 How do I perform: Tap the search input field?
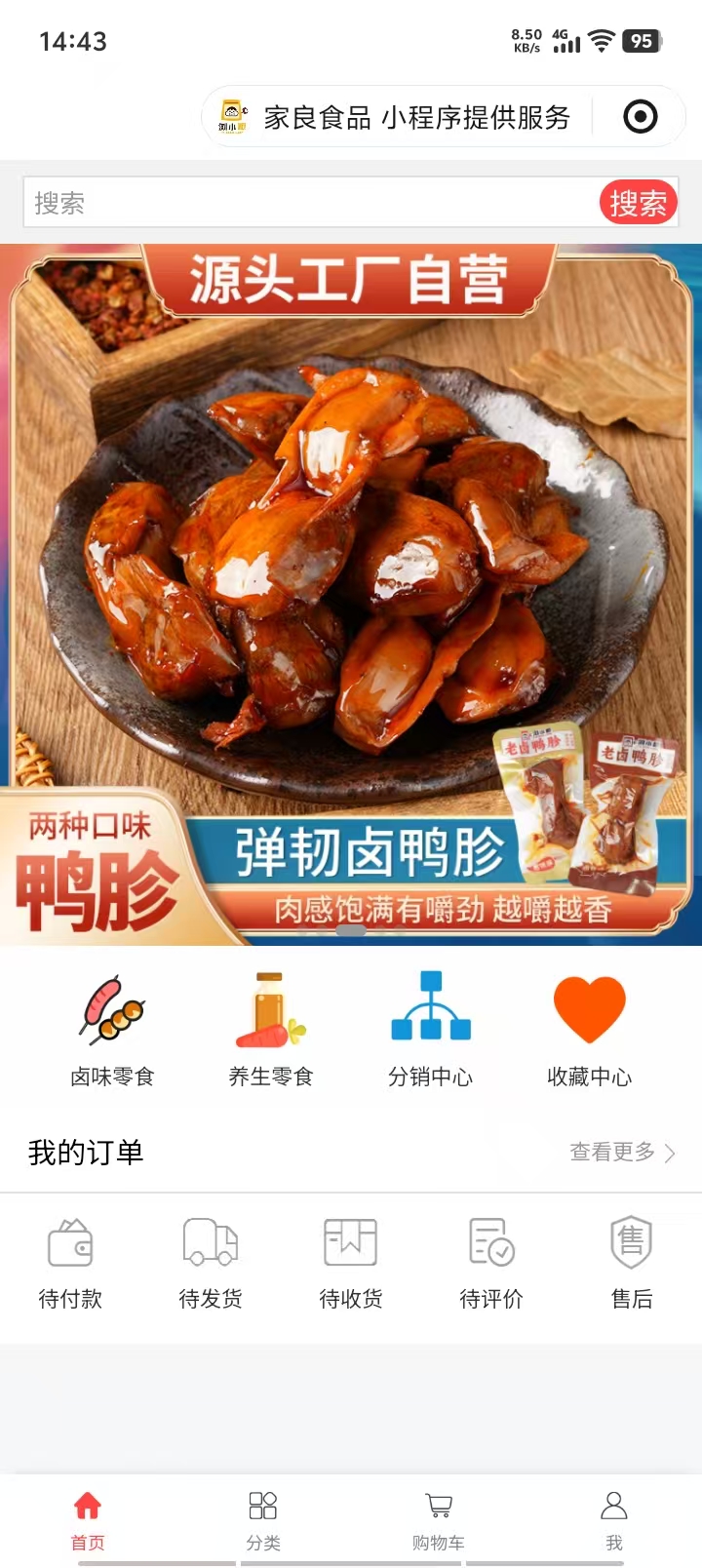310,203
